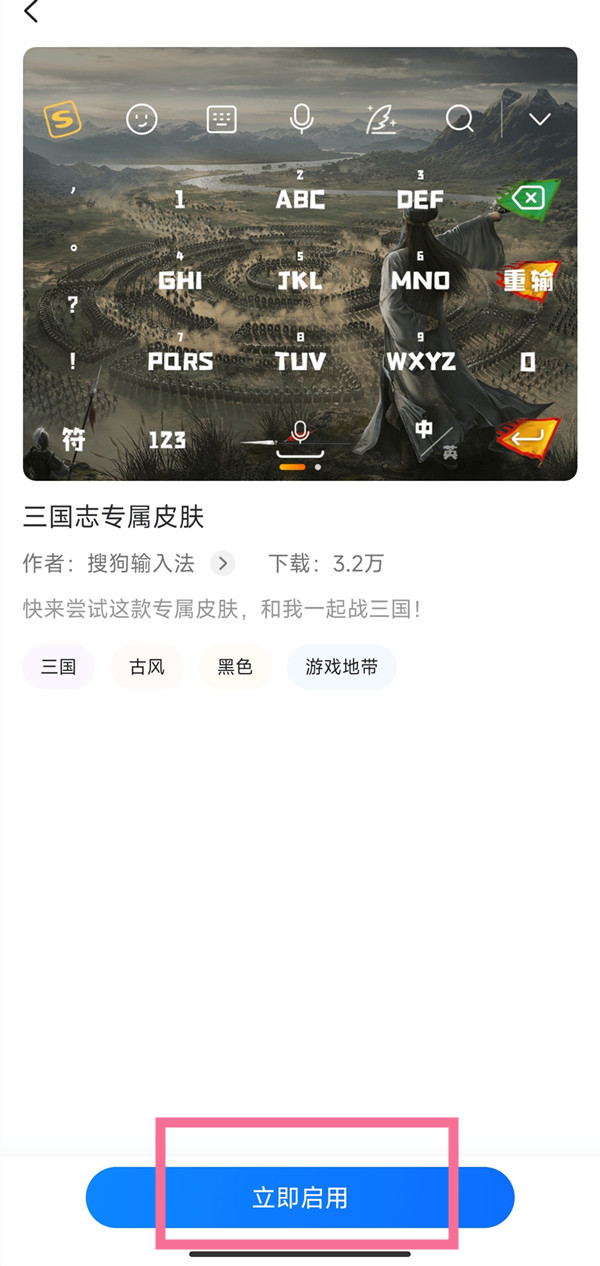Screen dimensions: 600x1266
Task: Select the 古风 tag chip
Action: coord(147,667)
